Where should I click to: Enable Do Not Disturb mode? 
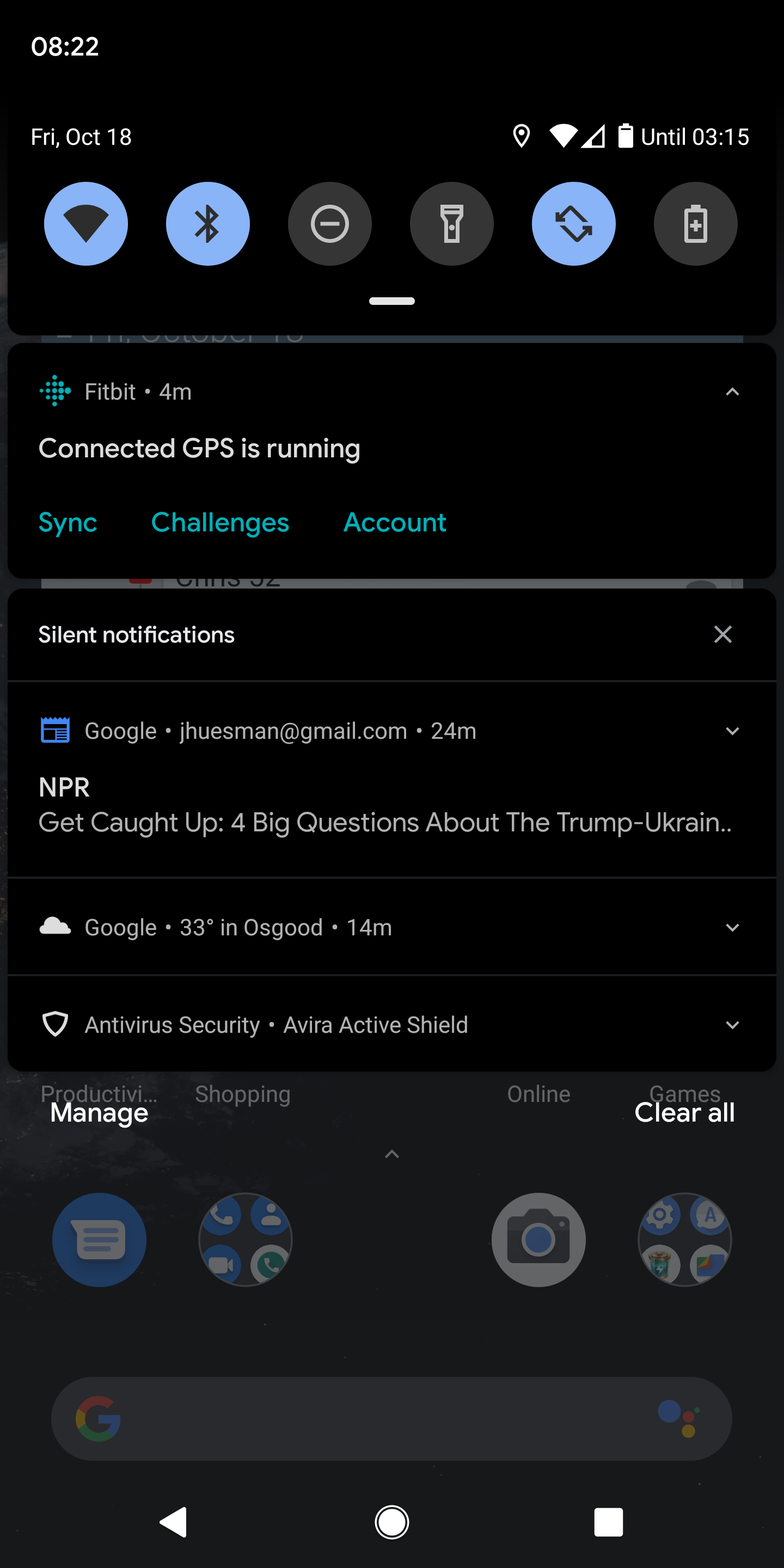329,223
